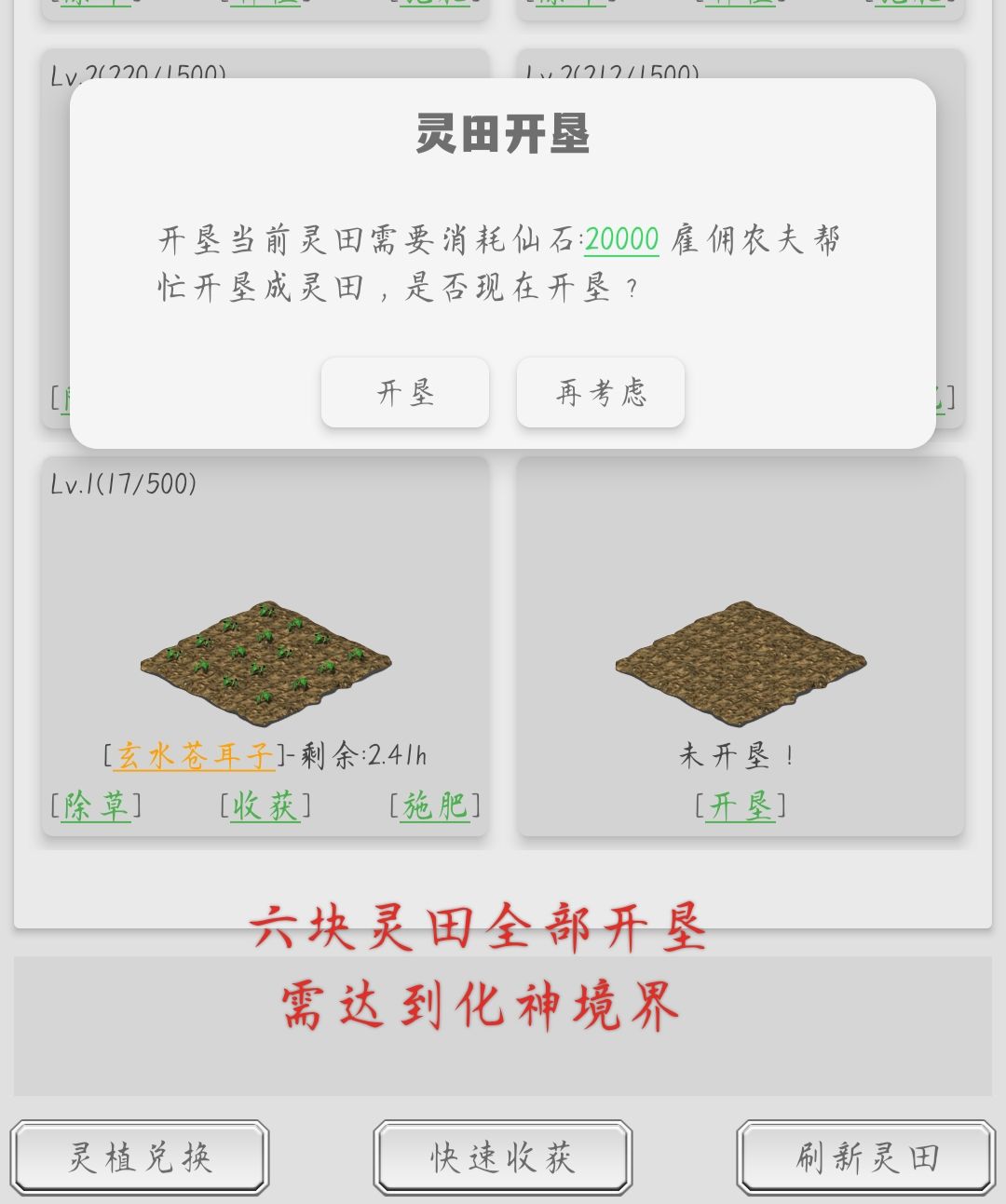Click the 20000 immortal stone cost link

coord(620,239)
